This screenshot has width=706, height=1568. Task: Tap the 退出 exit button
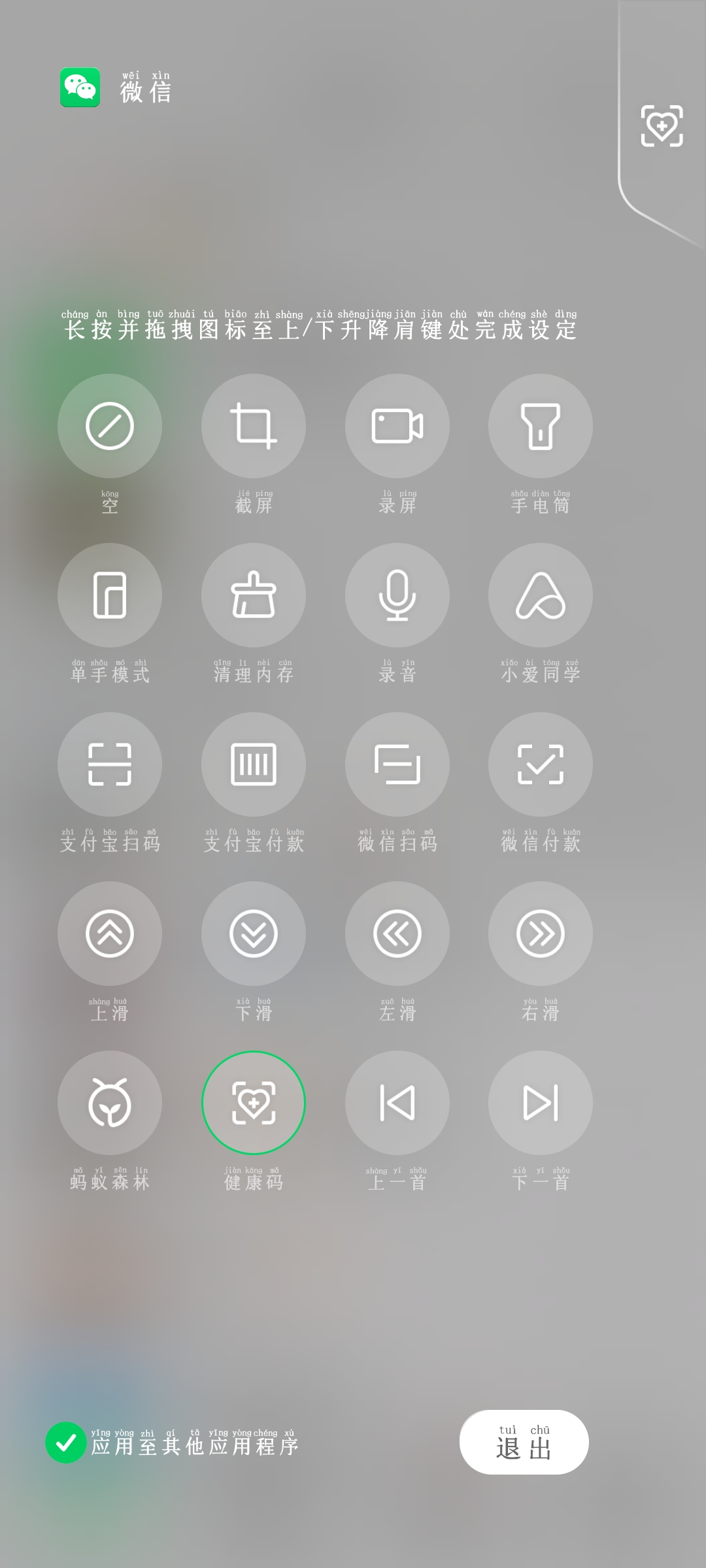click(524, 1442)
